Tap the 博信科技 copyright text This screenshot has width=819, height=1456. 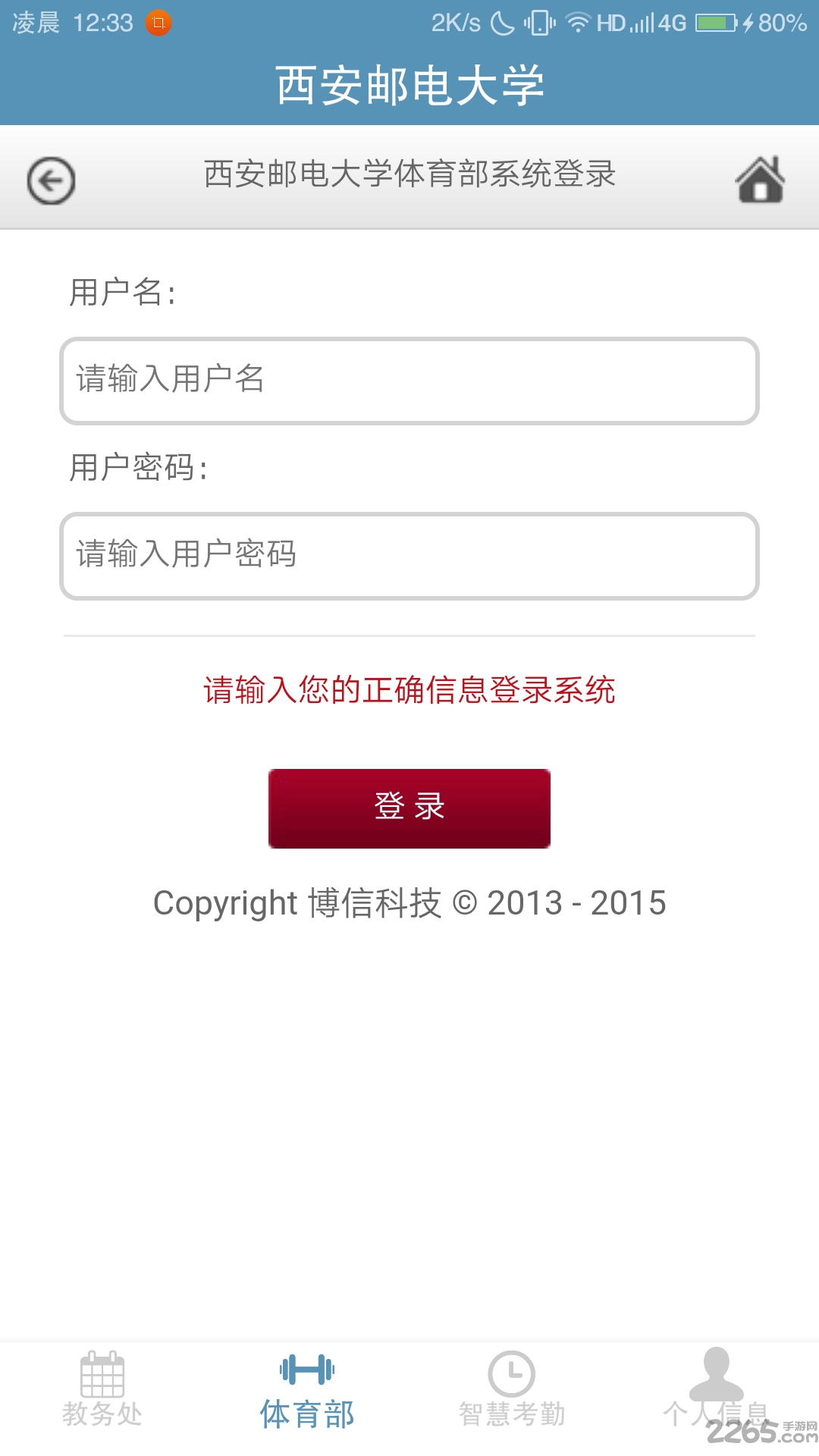coord(409,902)
